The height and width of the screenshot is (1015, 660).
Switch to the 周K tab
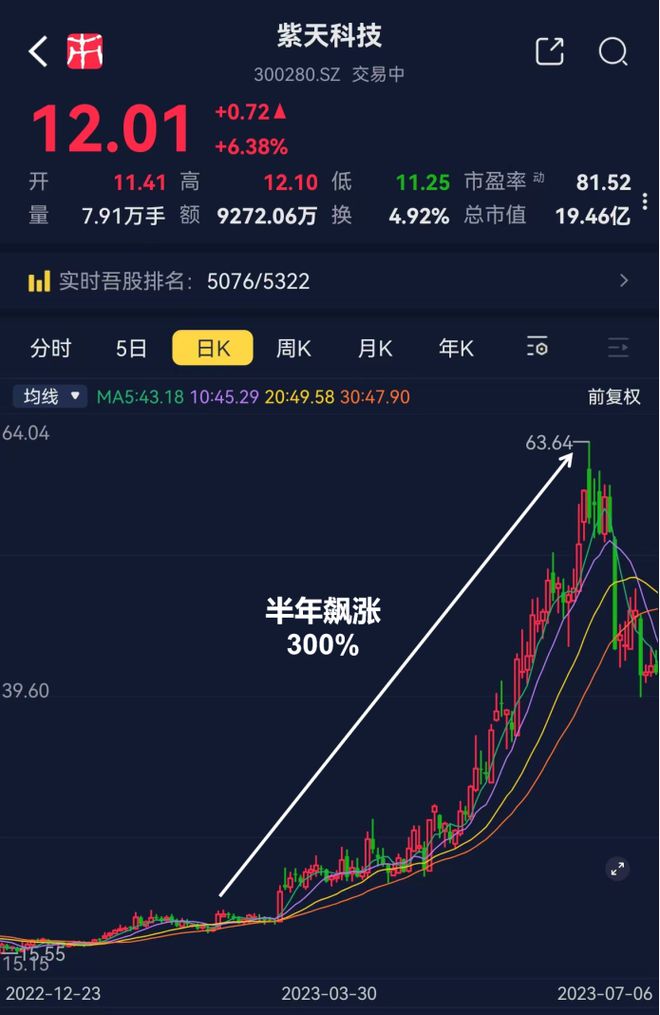pyautogui.click(x=293, y=348)
